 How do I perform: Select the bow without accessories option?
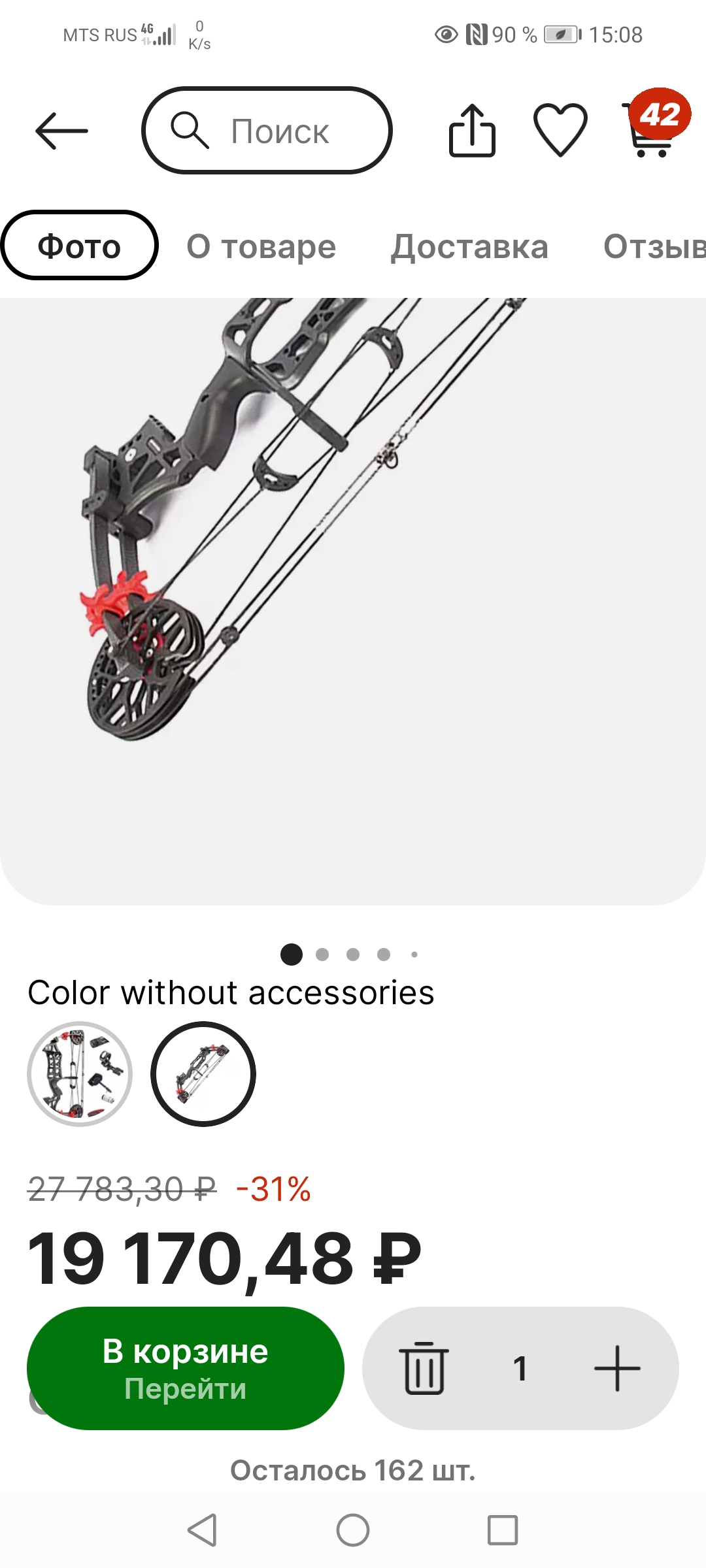click(203, 1074)
